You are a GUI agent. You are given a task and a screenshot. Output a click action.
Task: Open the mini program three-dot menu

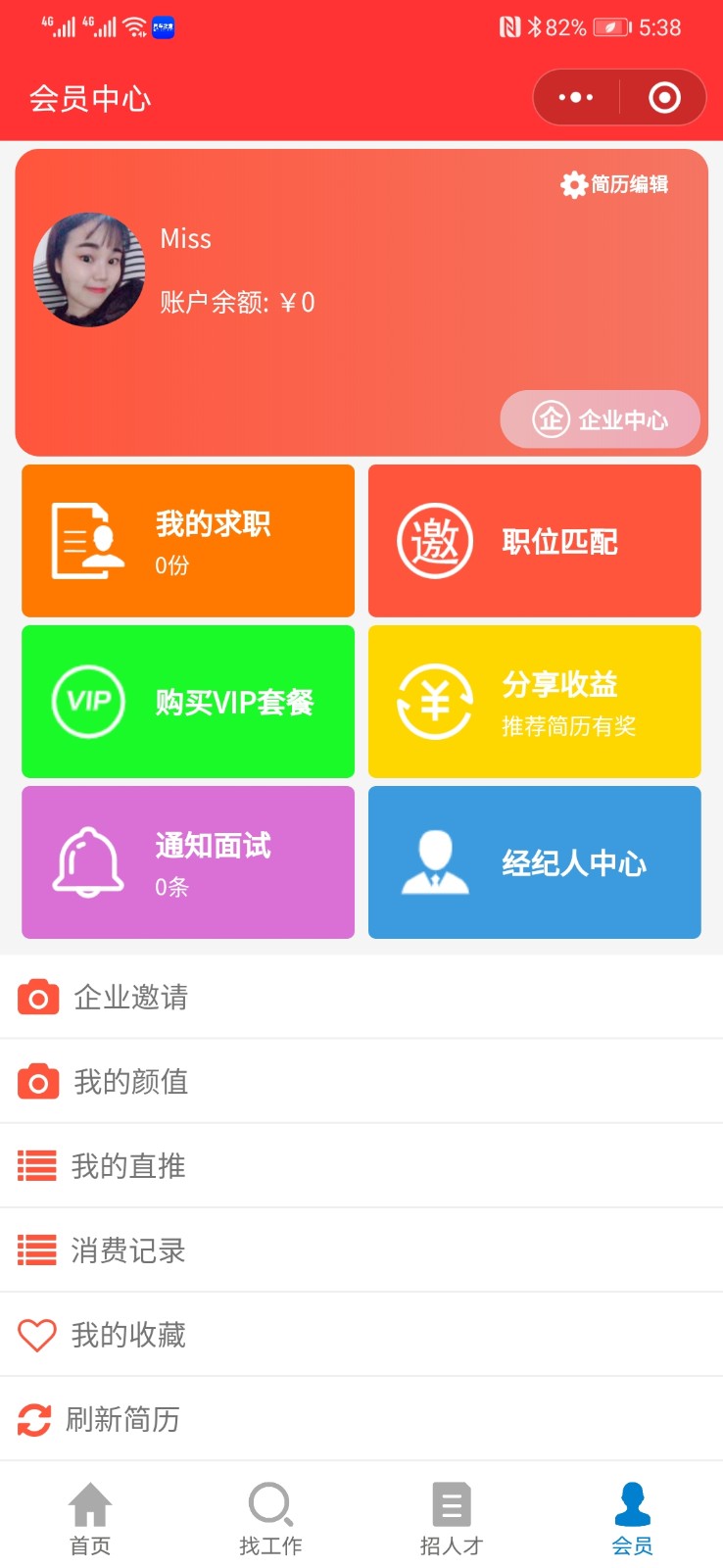[576, 97]
